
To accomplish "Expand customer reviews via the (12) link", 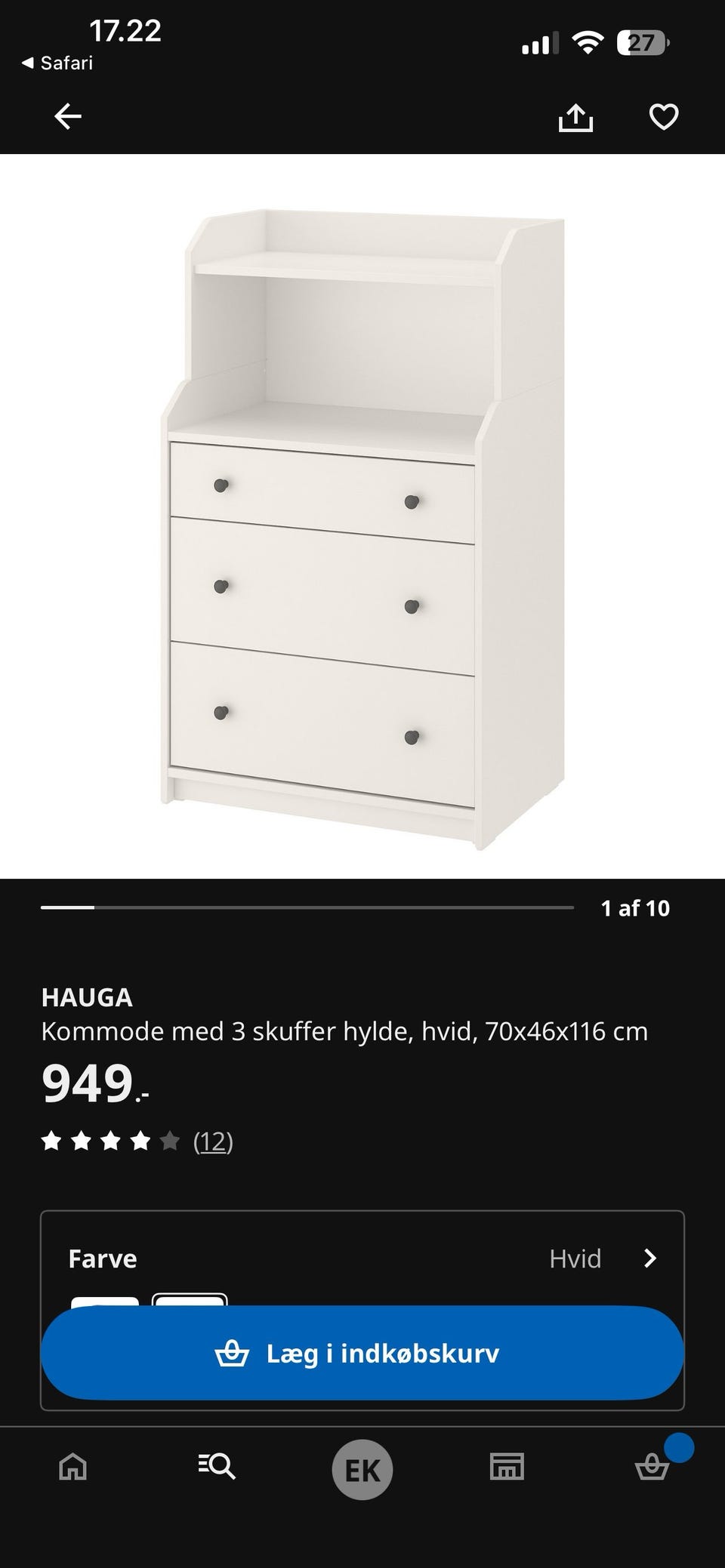I will pyautogui.click(x=214, y=1143).
